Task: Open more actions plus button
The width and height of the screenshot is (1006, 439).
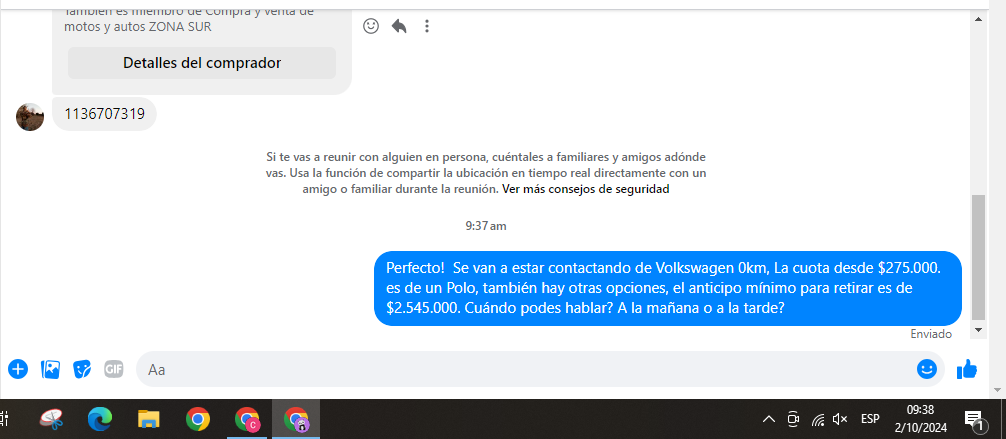Action: 18,369
